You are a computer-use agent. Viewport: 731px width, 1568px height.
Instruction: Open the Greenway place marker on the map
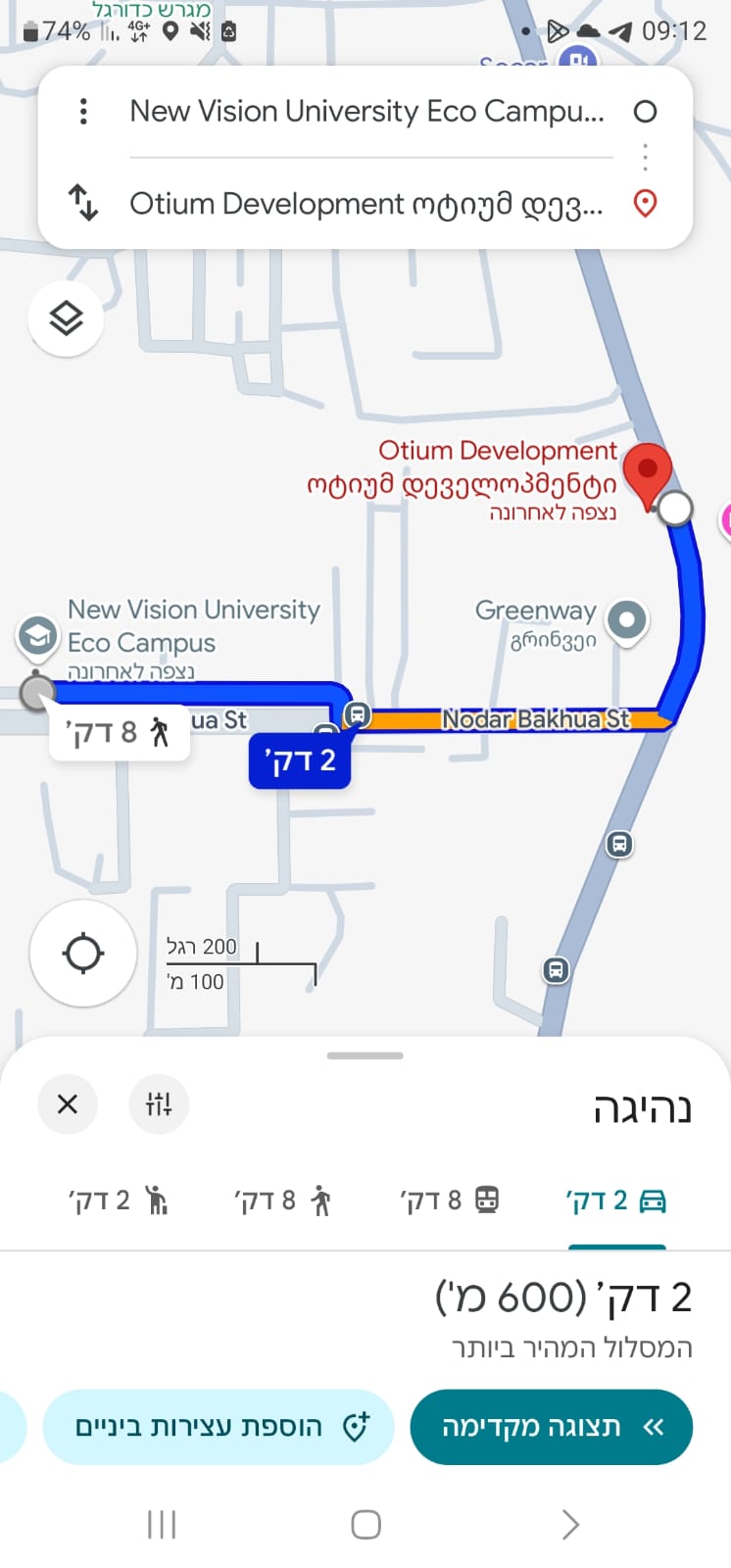point(626,619)
